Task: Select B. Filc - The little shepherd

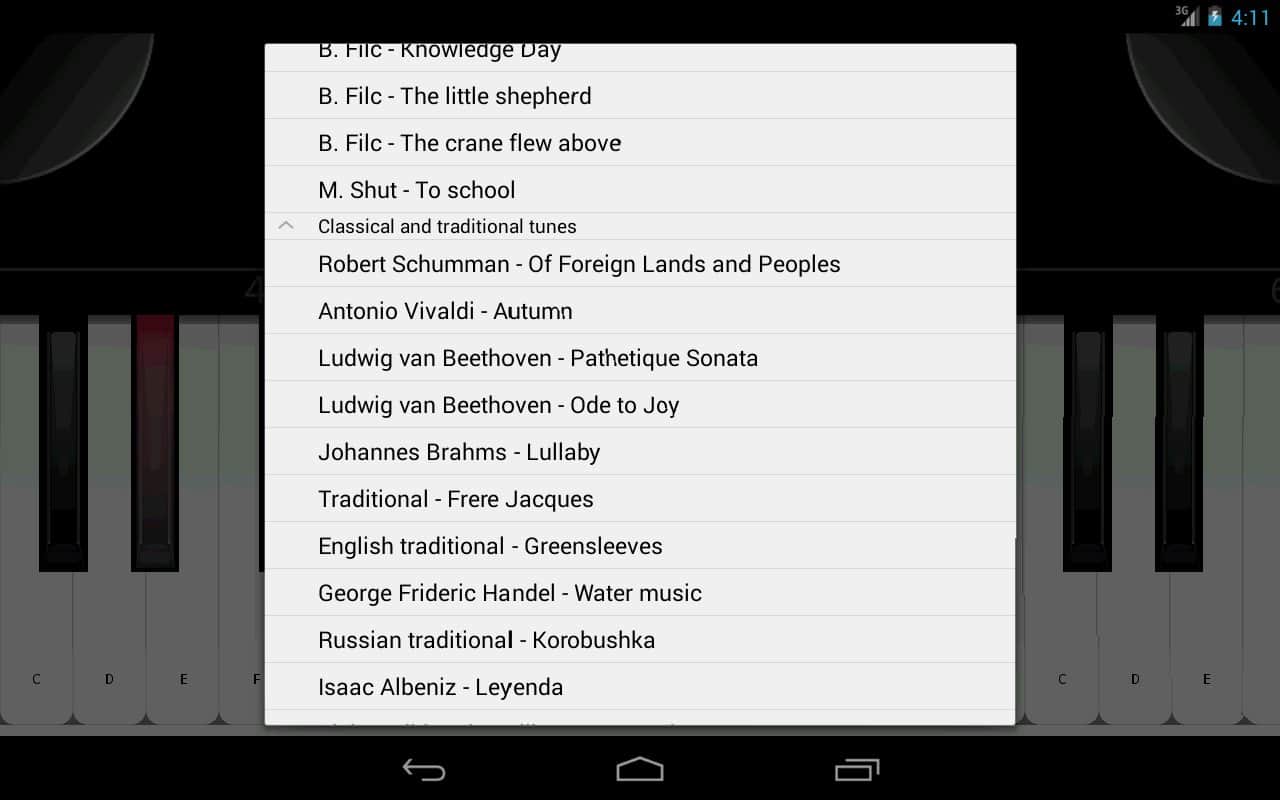Action: pos(640,96)
